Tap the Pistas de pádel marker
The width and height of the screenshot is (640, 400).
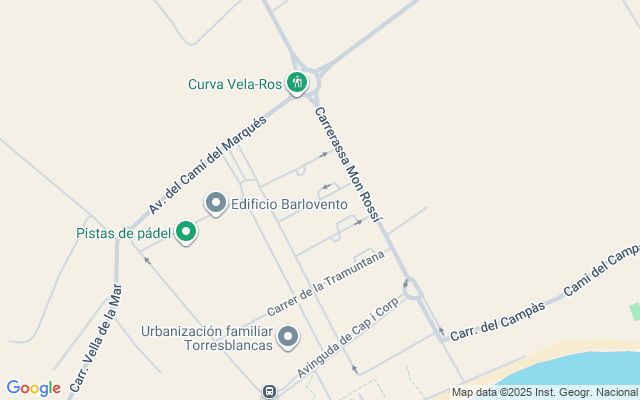tap(186, 233)
